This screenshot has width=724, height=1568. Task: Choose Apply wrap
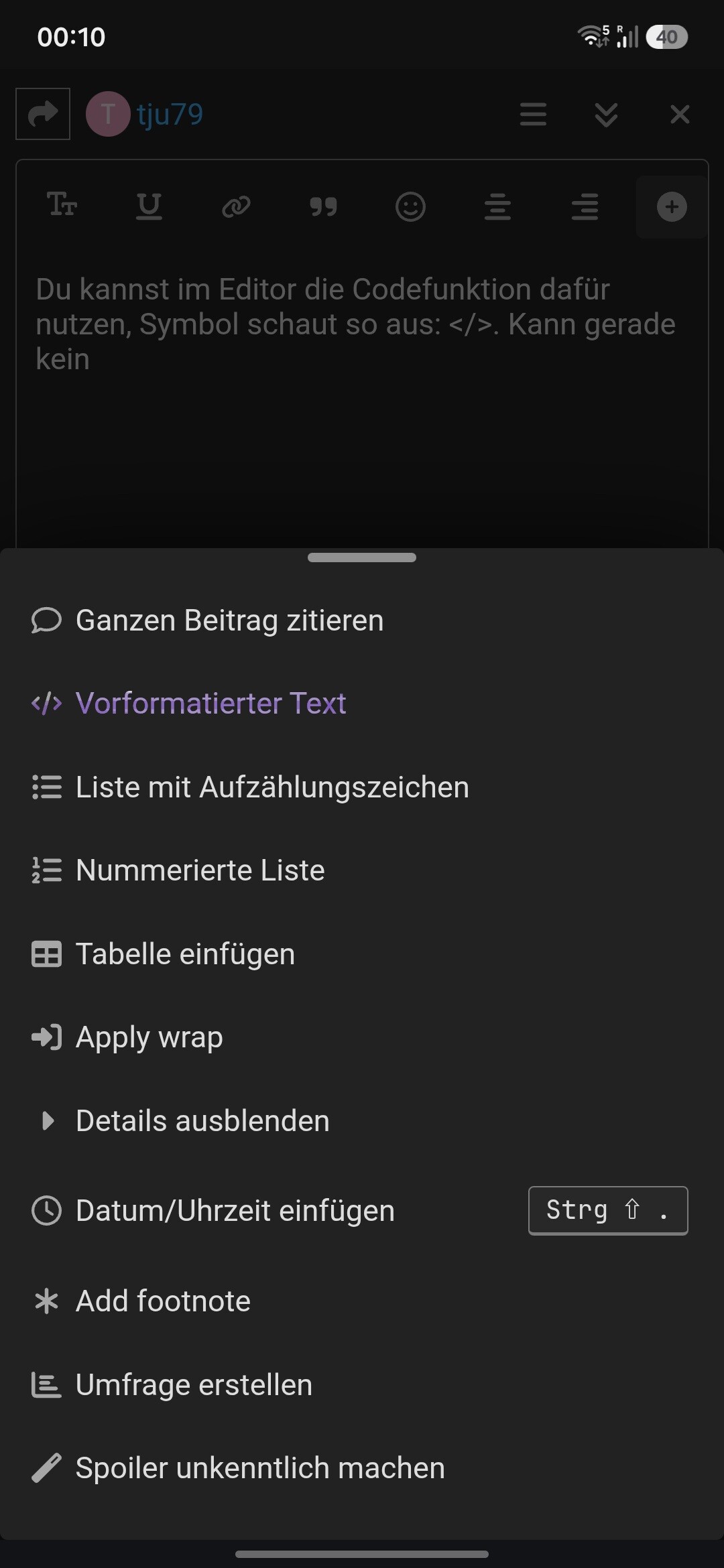click(362, 1037)
